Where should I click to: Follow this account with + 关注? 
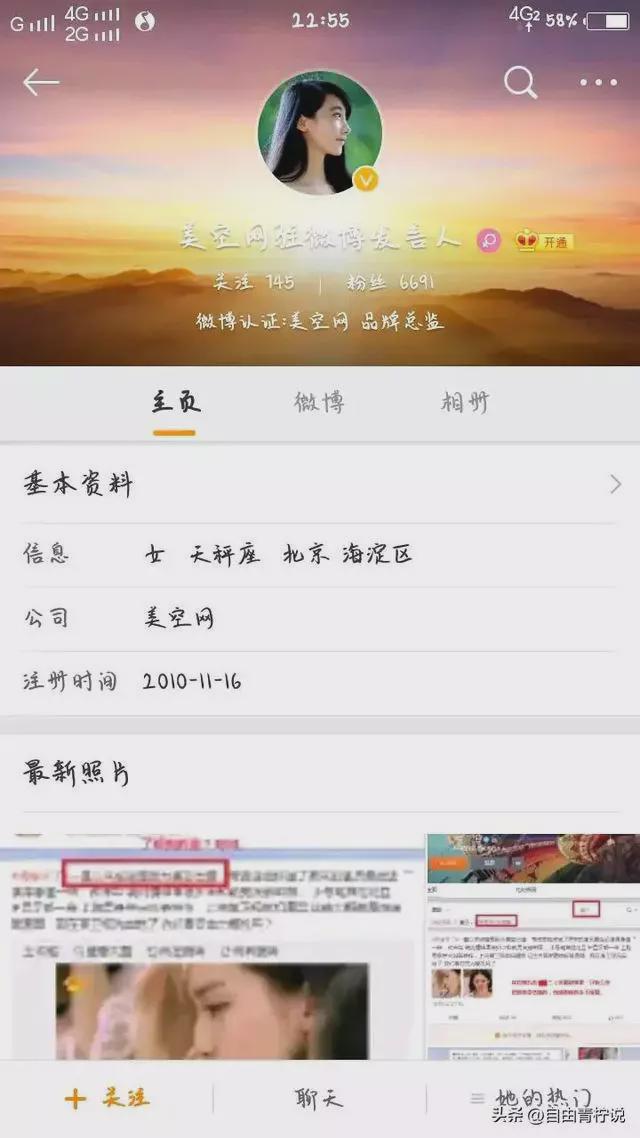coord(106,1098)
